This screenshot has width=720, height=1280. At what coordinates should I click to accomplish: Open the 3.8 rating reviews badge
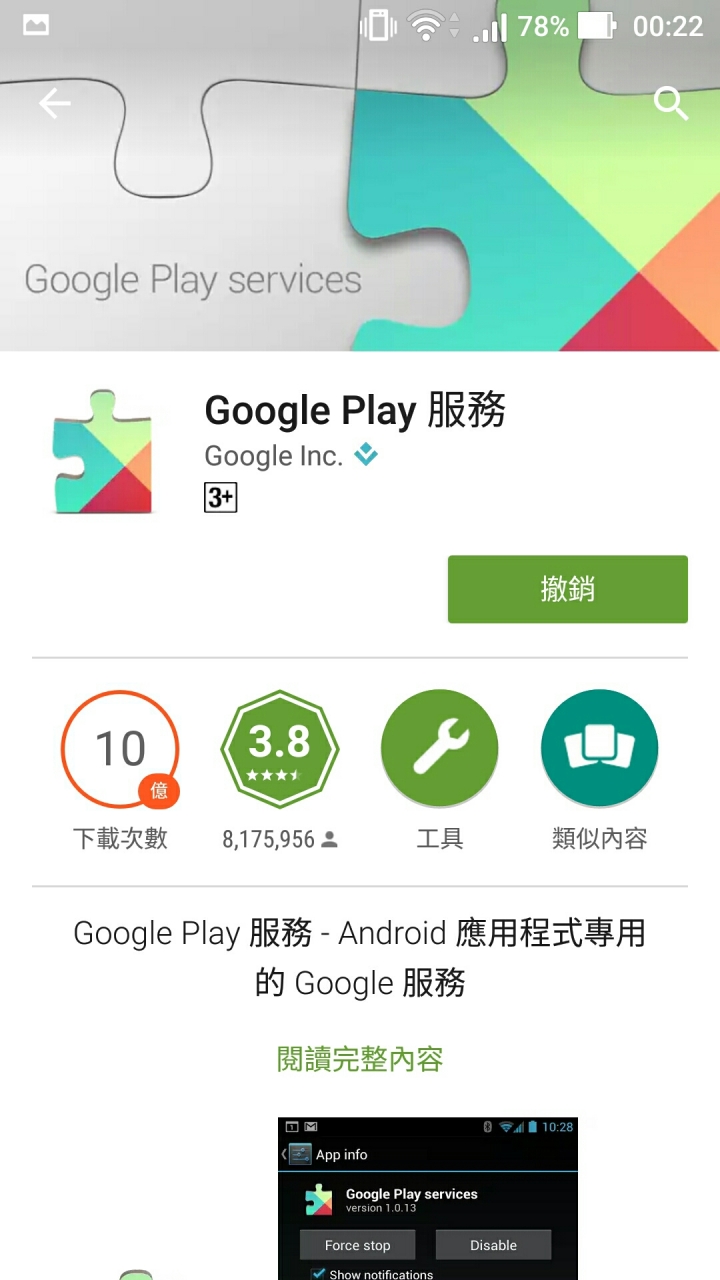pos(280,749)
